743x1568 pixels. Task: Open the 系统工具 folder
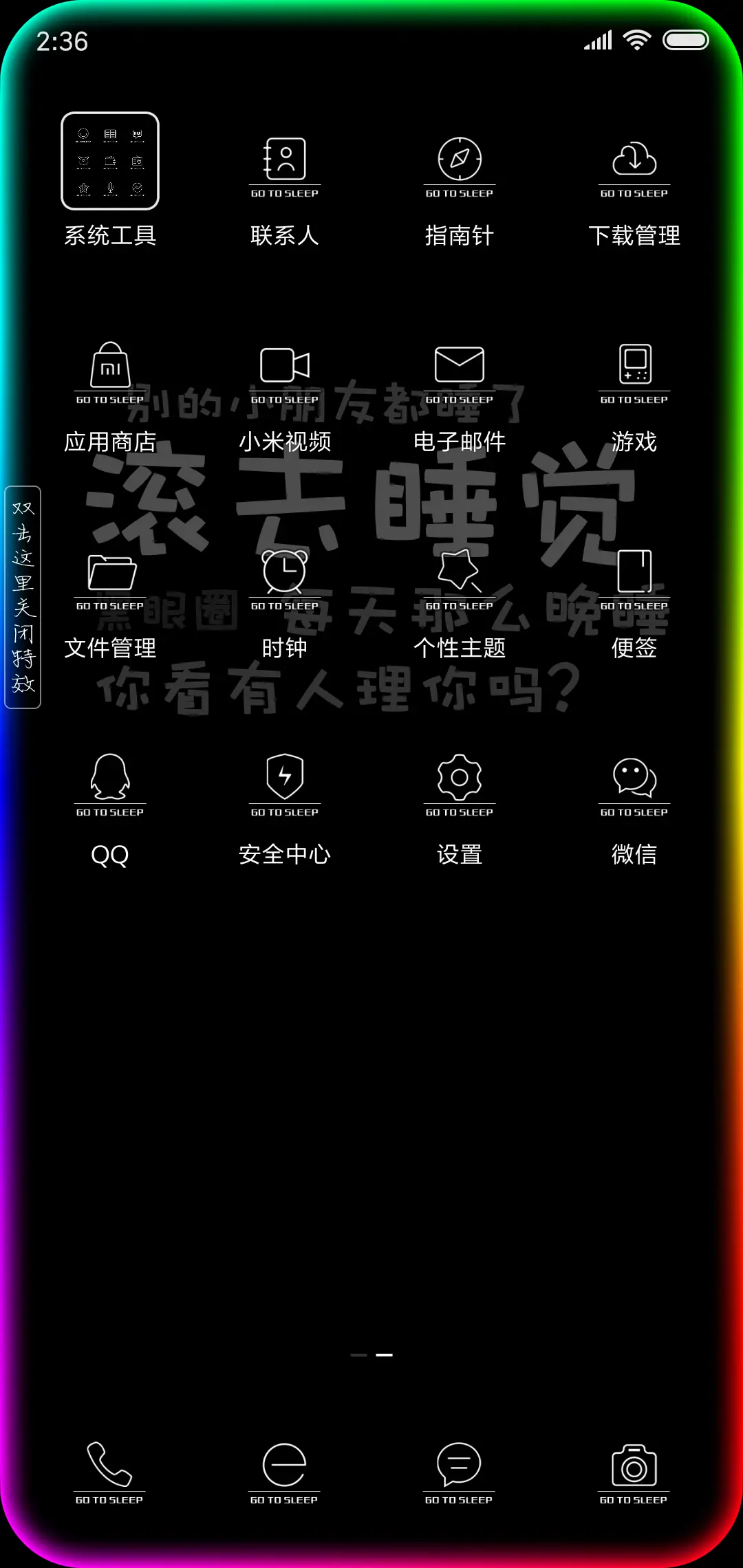110,162
